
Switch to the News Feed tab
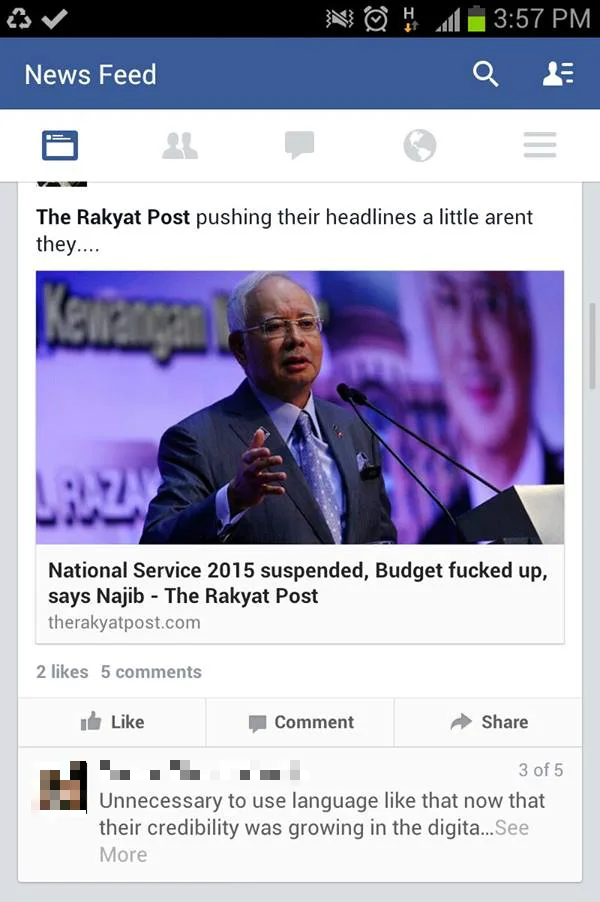[x=60, y=146]
